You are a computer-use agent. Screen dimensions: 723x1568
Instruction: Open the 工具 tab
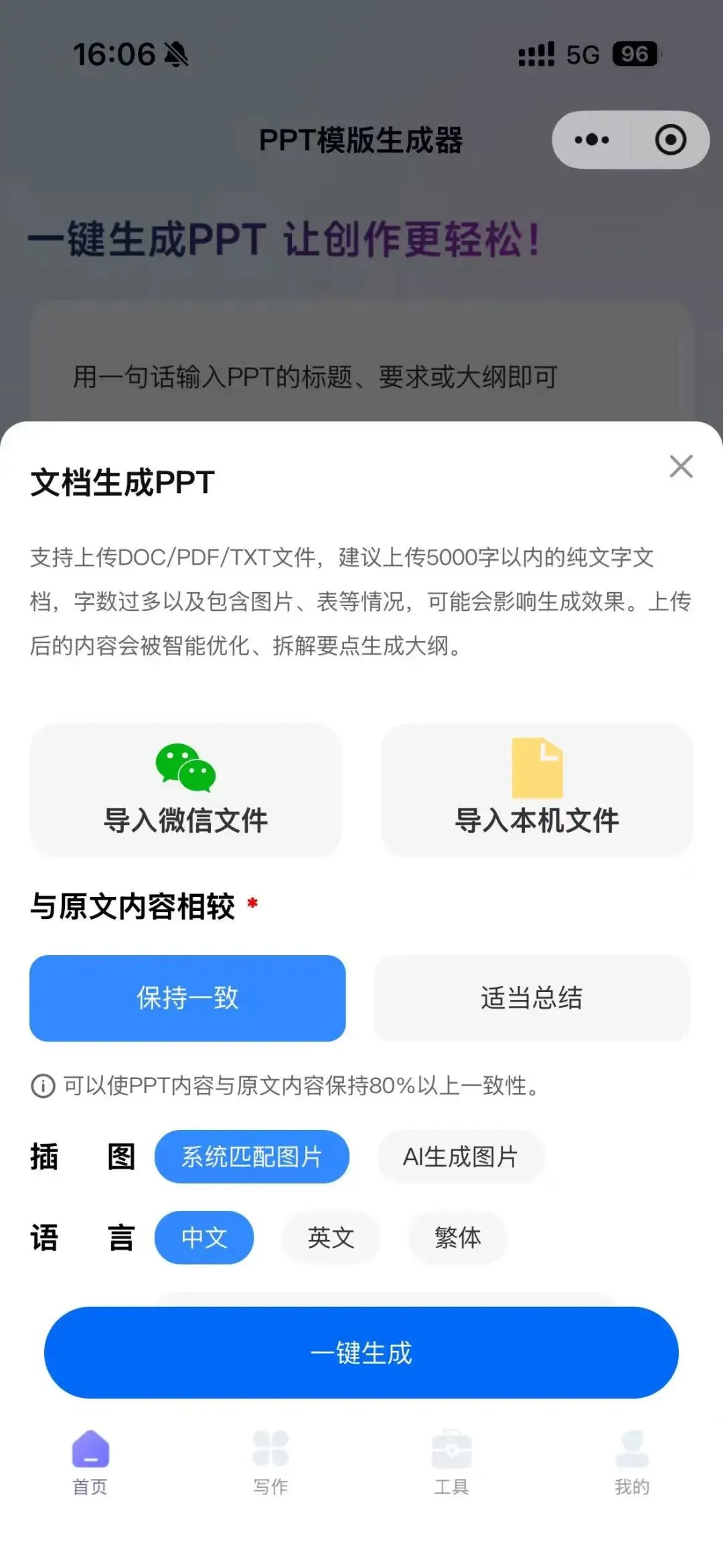click(452, 1464)
